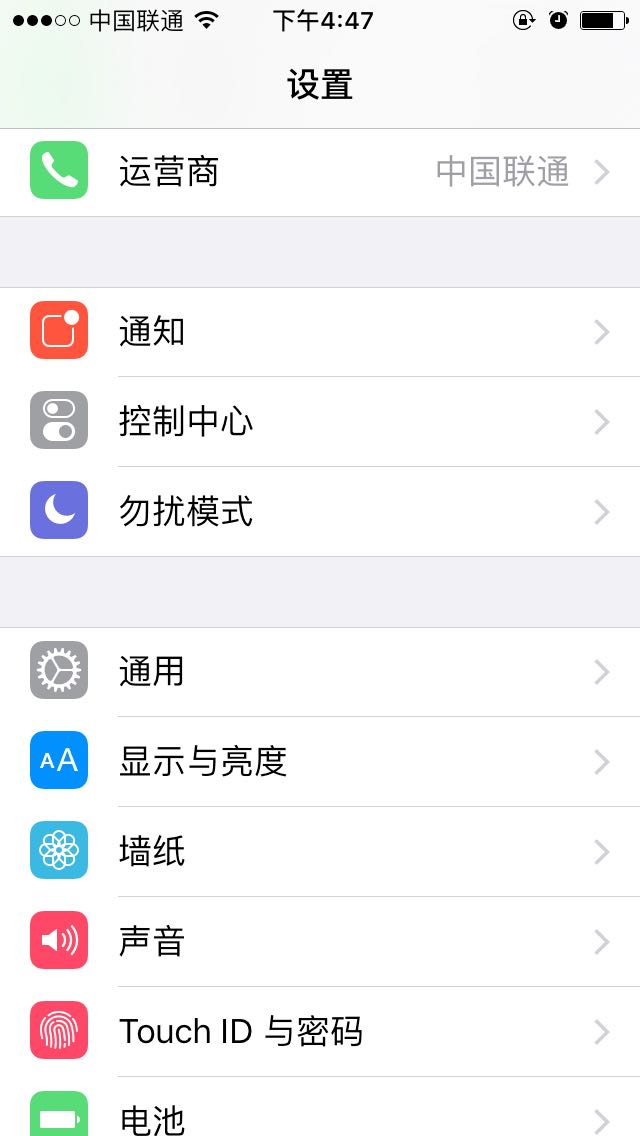Open the 墙纸 wallpaper settings
Viewport: 640px width, 1136px height.
(320, 852)
